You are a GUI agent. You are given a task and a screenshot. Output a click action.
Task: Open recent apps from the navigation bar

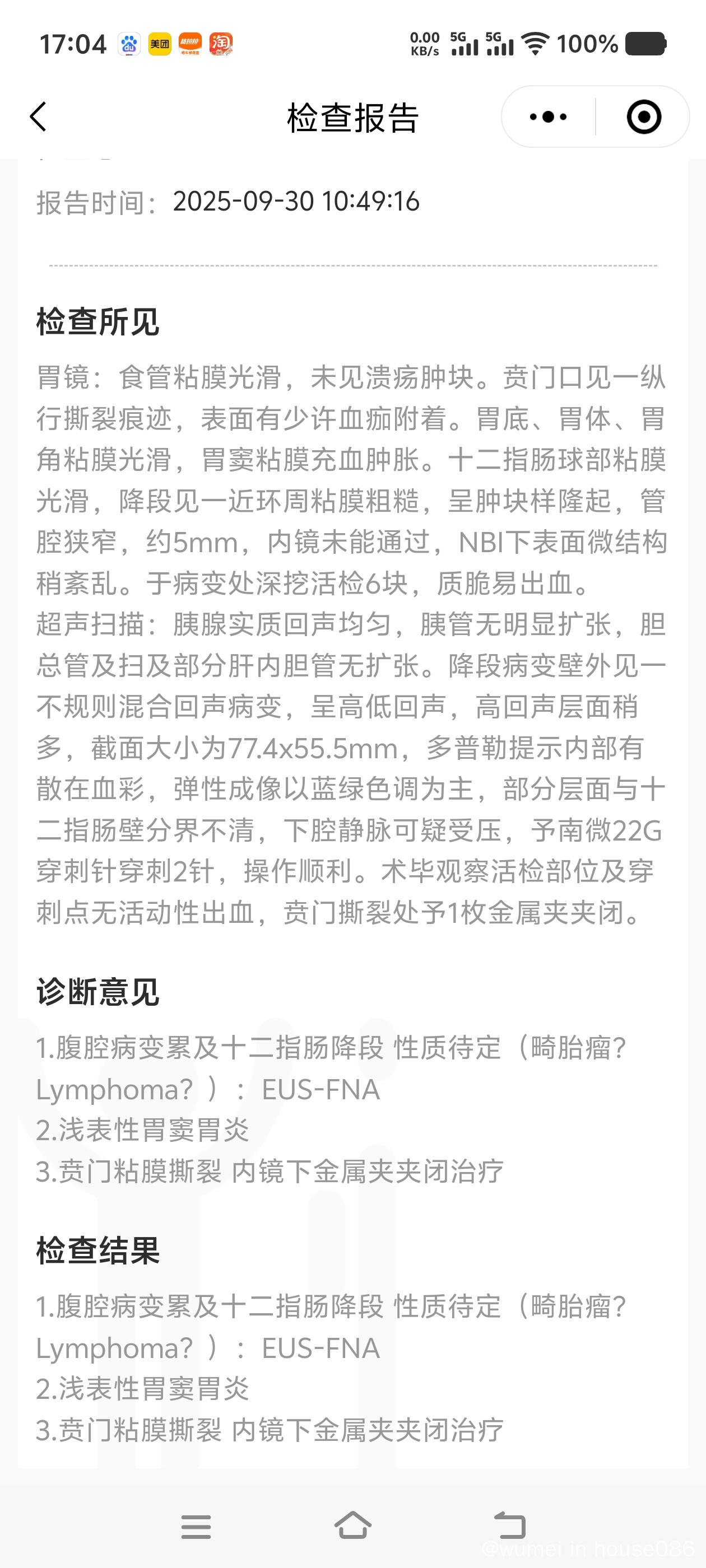pyautogui.click(x=196, y=1527)
